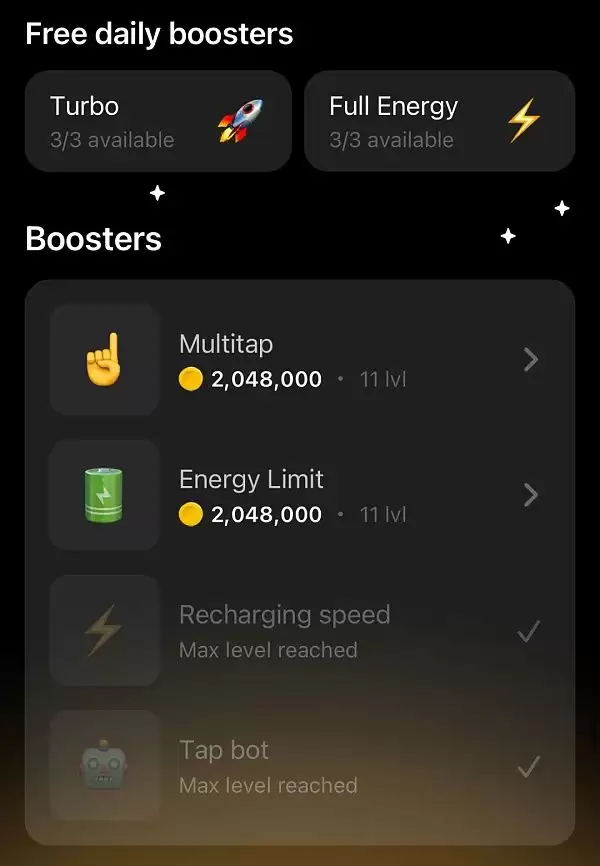Image resolution: width=600 pixels, height=866 pixels.
Task: Open the Multitap booster upgrade
Action: pos(300,360)
